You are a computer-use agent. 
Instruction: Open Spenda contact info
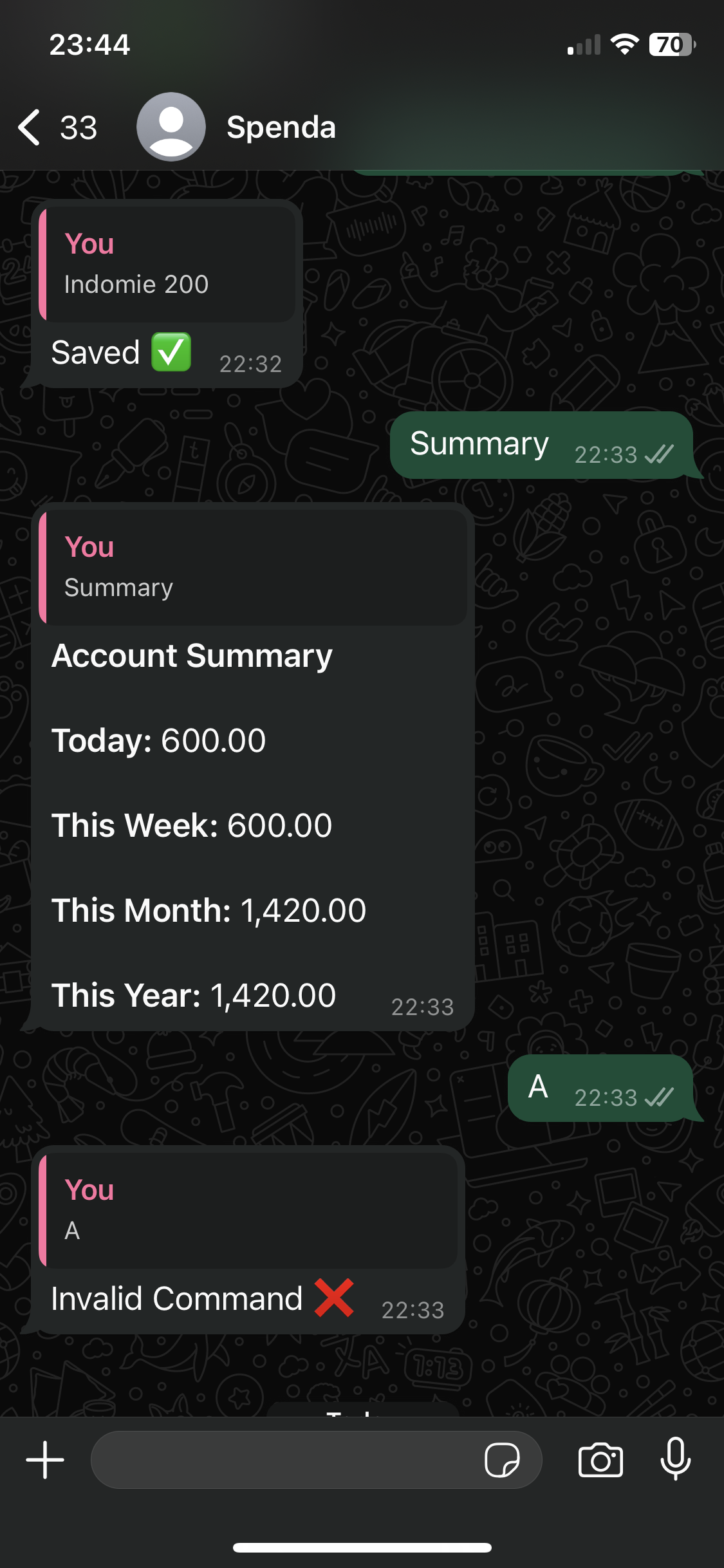pos(281,127)
